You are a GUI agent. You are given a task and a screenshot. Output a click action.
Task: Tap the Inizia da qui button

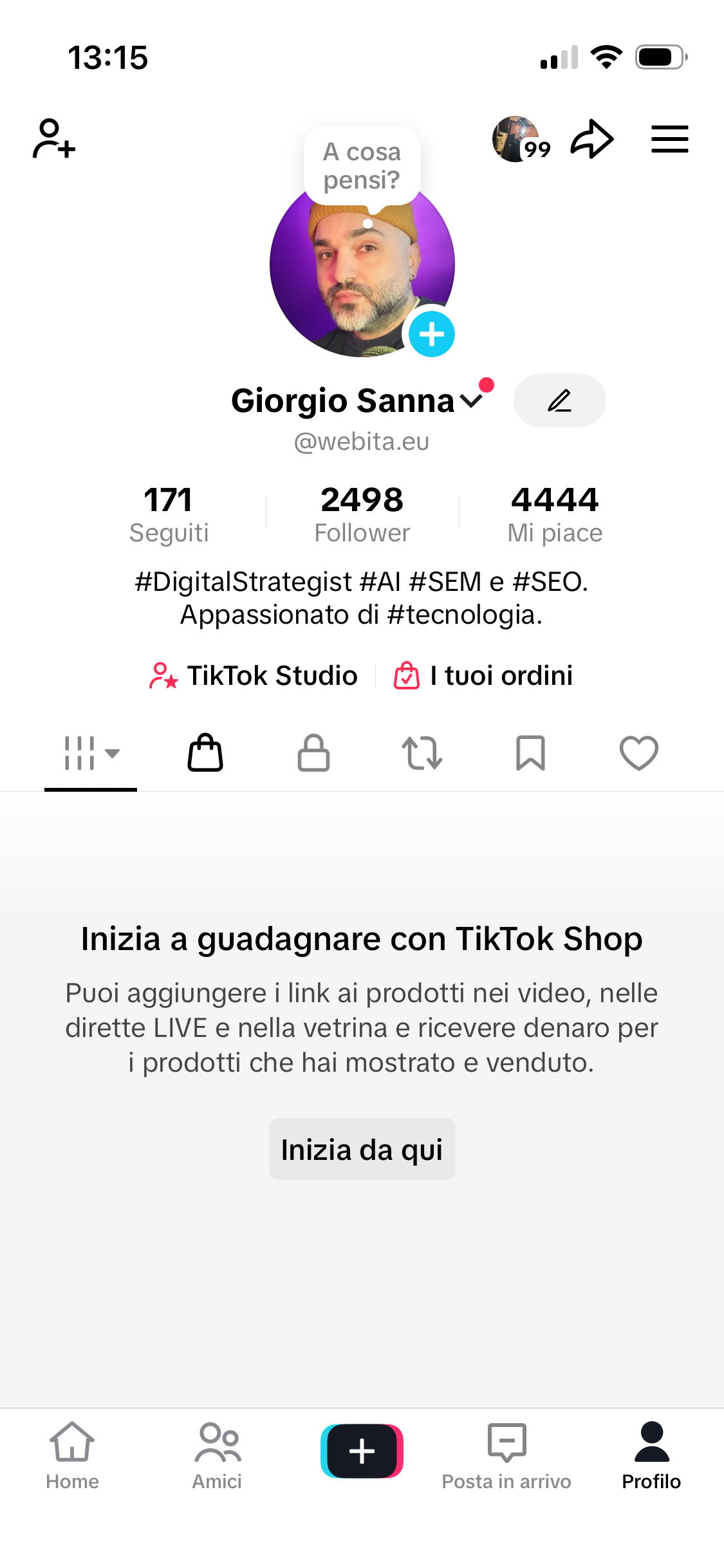362,1150
